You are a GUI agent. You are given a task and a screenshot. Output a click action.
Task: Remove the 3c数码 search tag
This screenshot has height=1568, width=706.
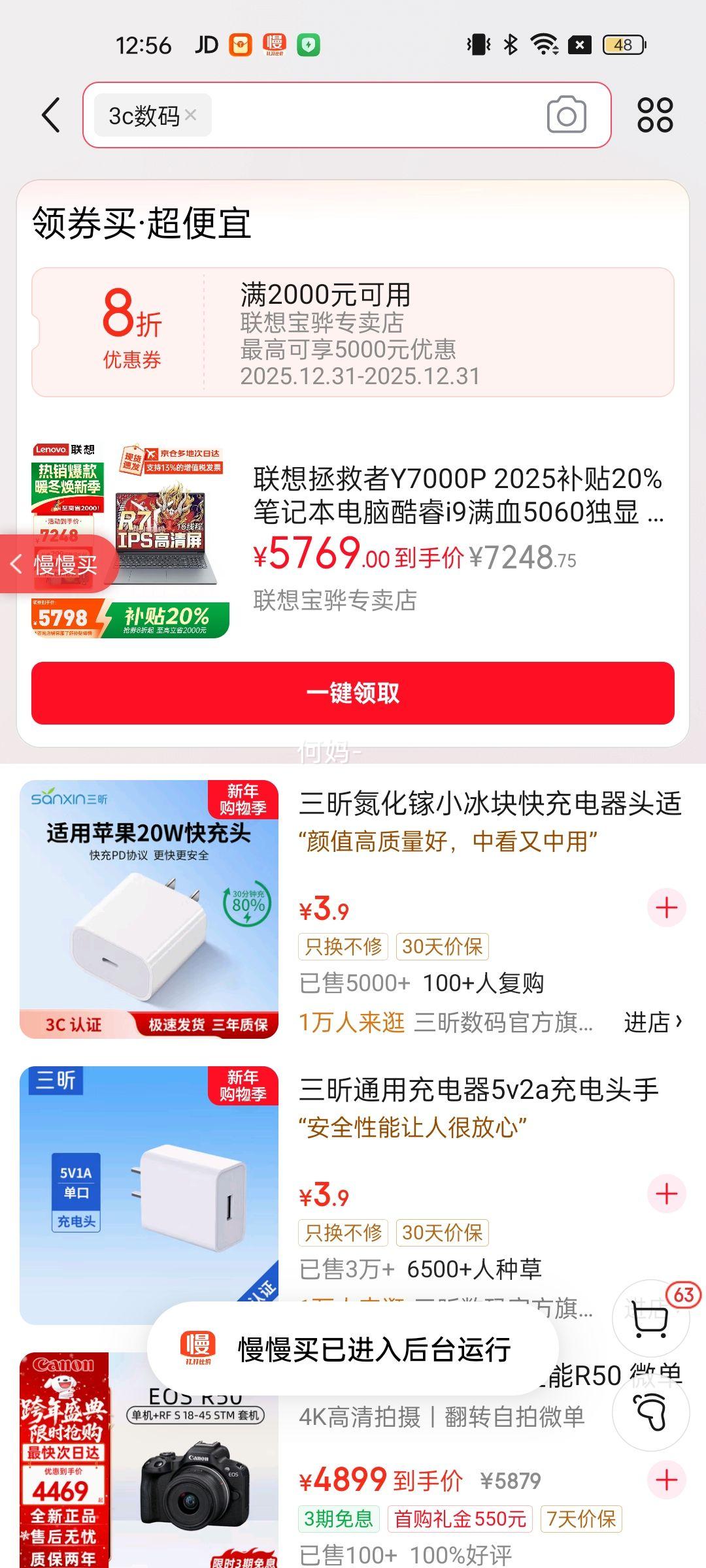190,115
